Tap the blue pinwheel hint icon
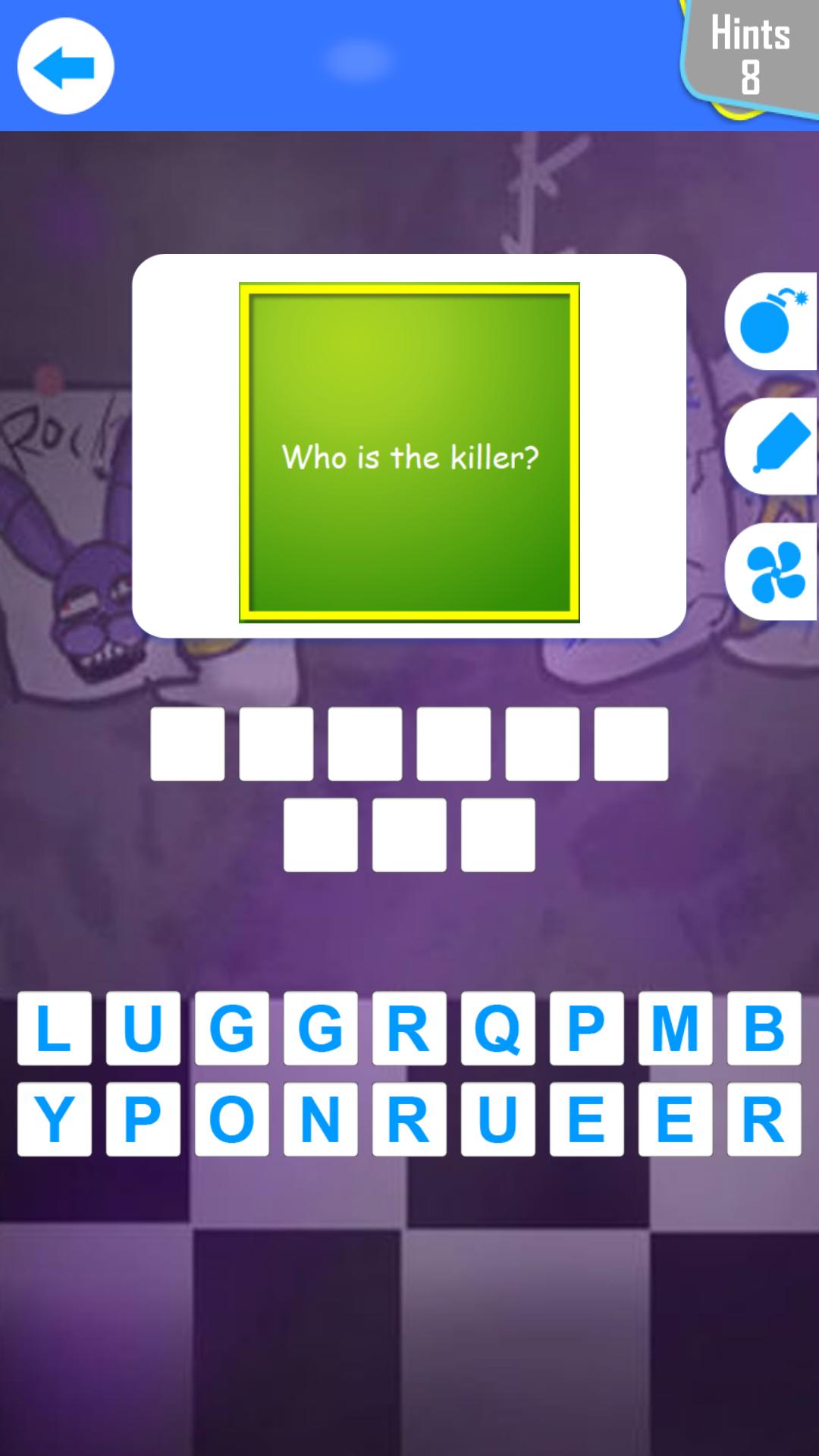The height and width of the screenshot is (1456, 819). pos(773,571)
